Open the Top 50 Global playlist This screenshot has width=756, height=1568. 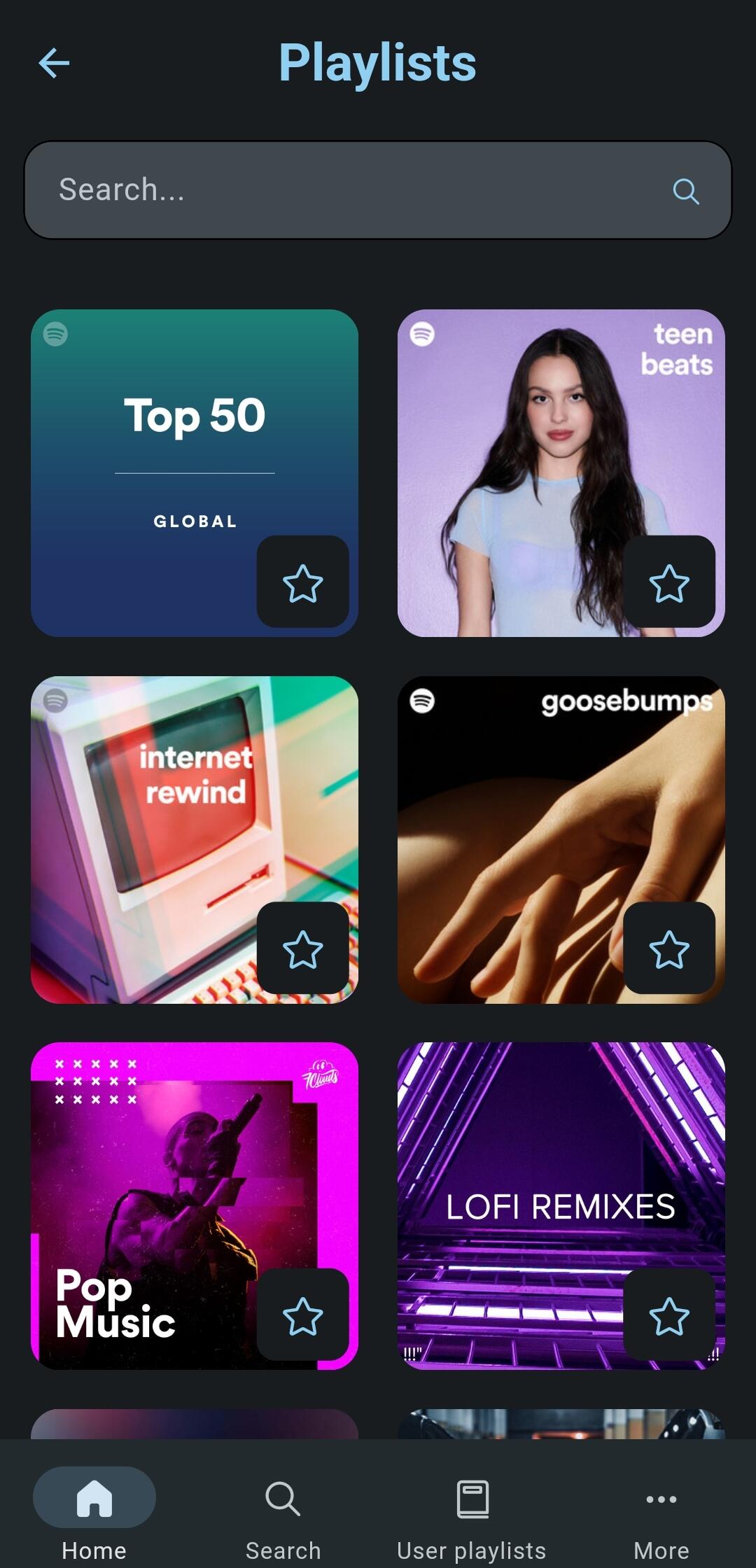pyautogui.click(x=195, y=434)
